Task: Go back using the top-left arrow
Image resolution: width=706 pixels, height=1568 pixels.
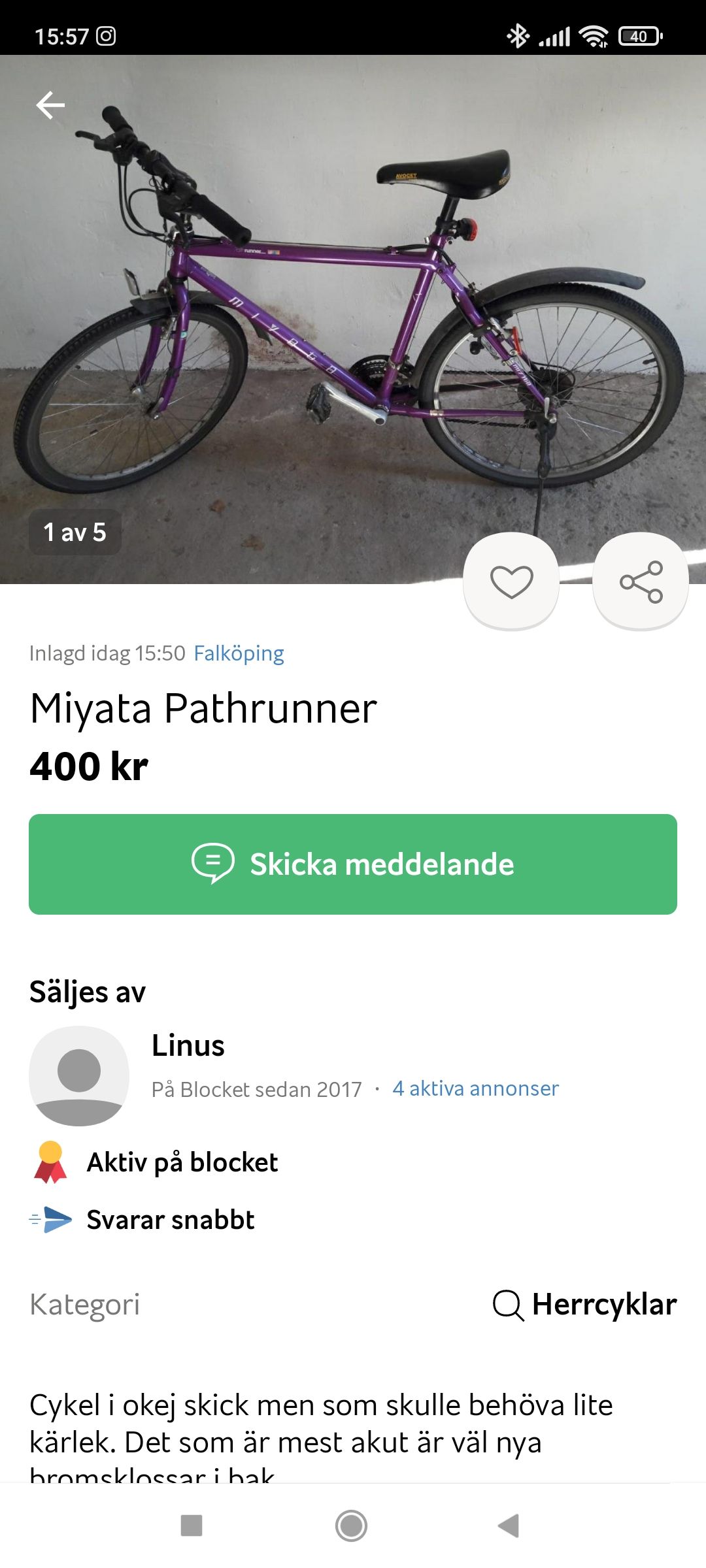Action: (x=50, y=105)
